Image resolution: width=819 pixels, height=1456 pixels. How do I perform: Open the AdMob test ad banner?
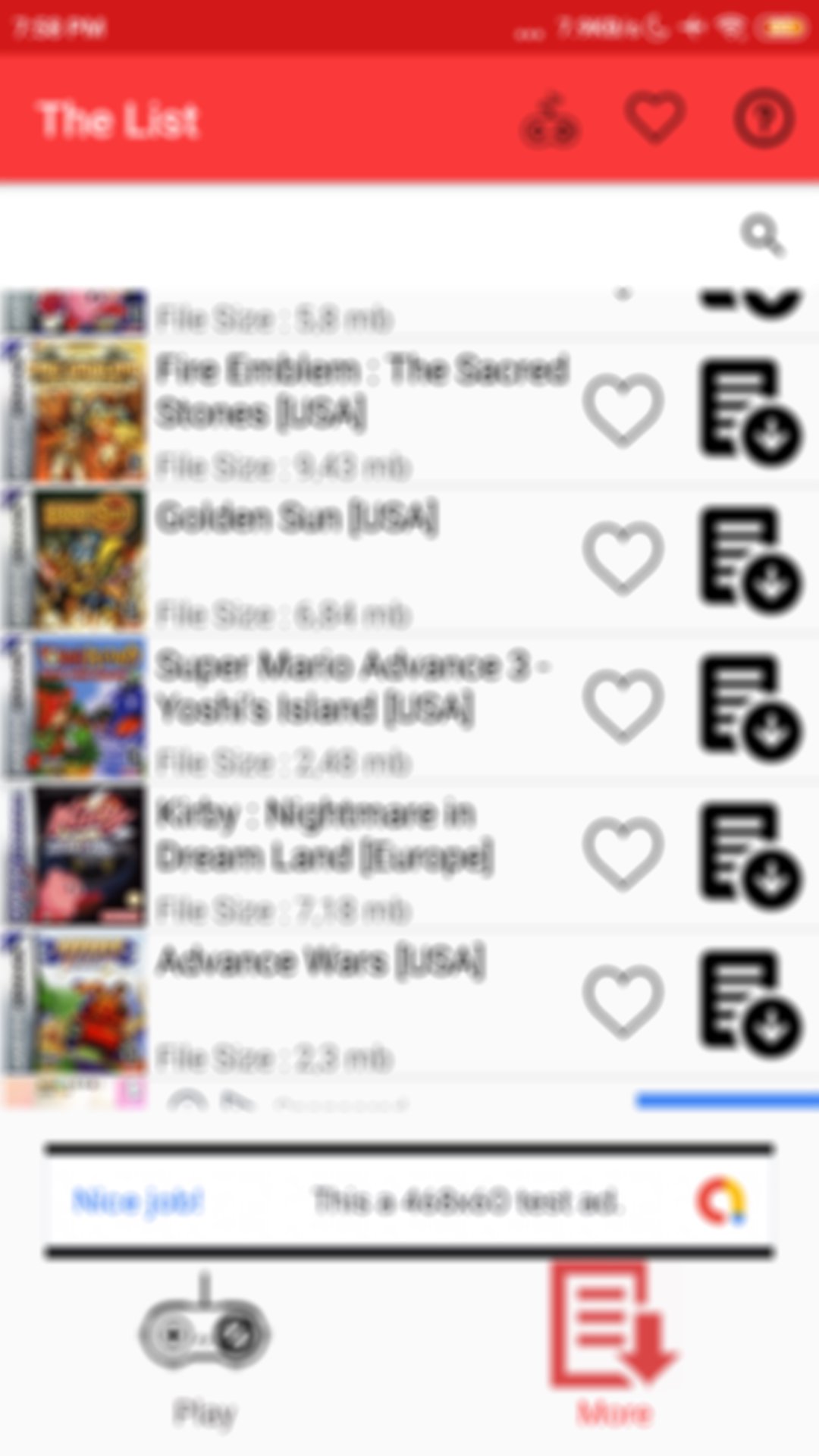point(409,1201)
